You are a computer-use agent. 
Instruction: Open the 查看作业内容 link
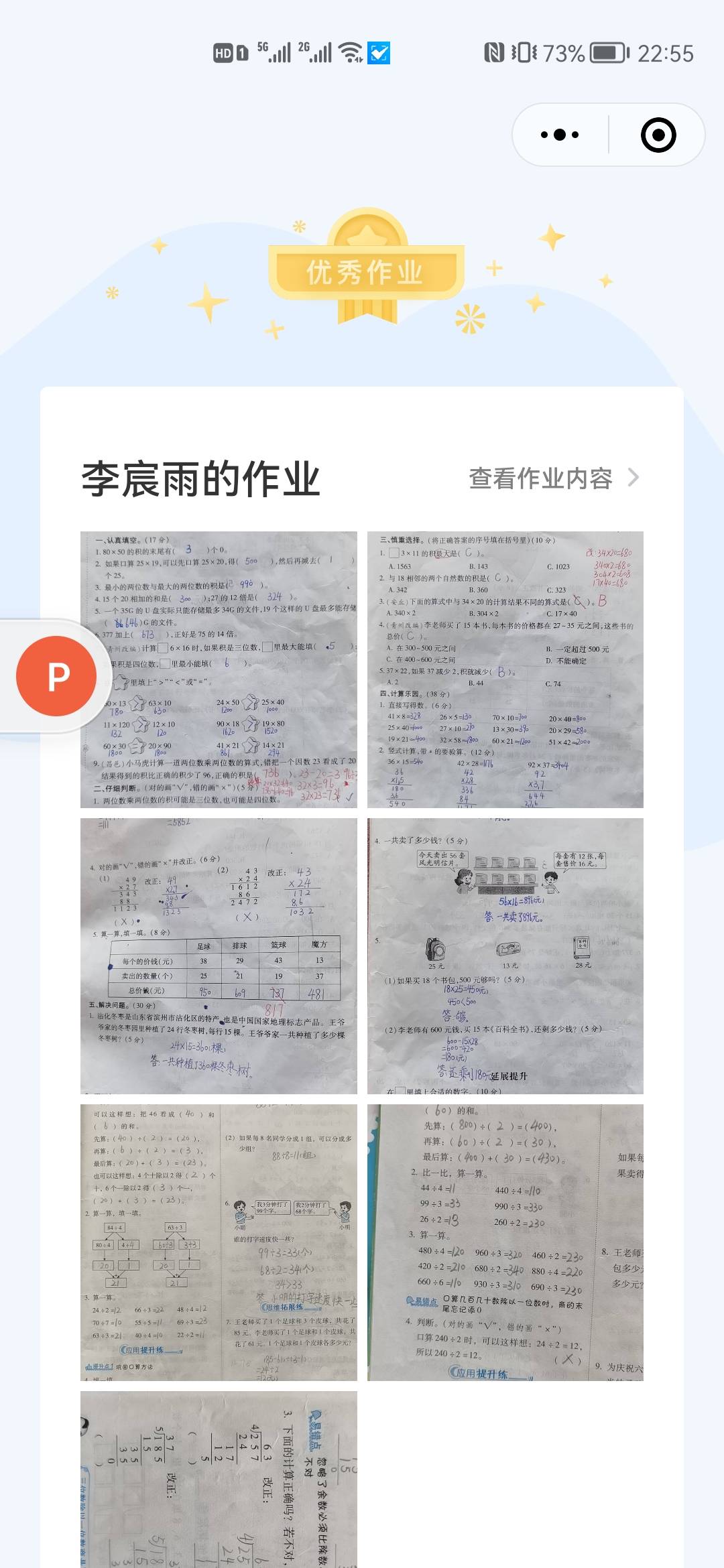(x=543, y=478)
